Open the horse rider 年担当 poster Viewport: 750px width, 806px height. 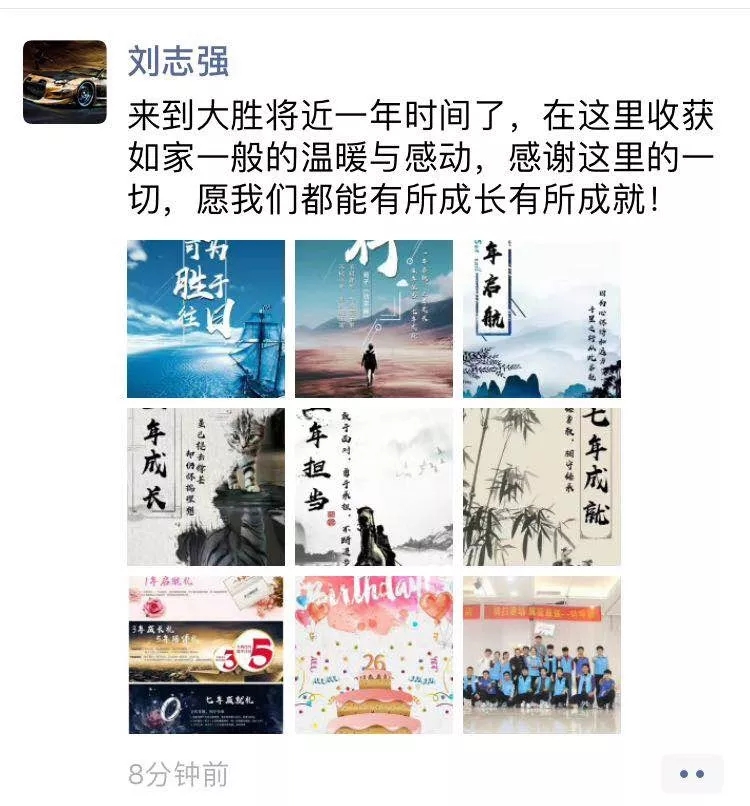374,487
